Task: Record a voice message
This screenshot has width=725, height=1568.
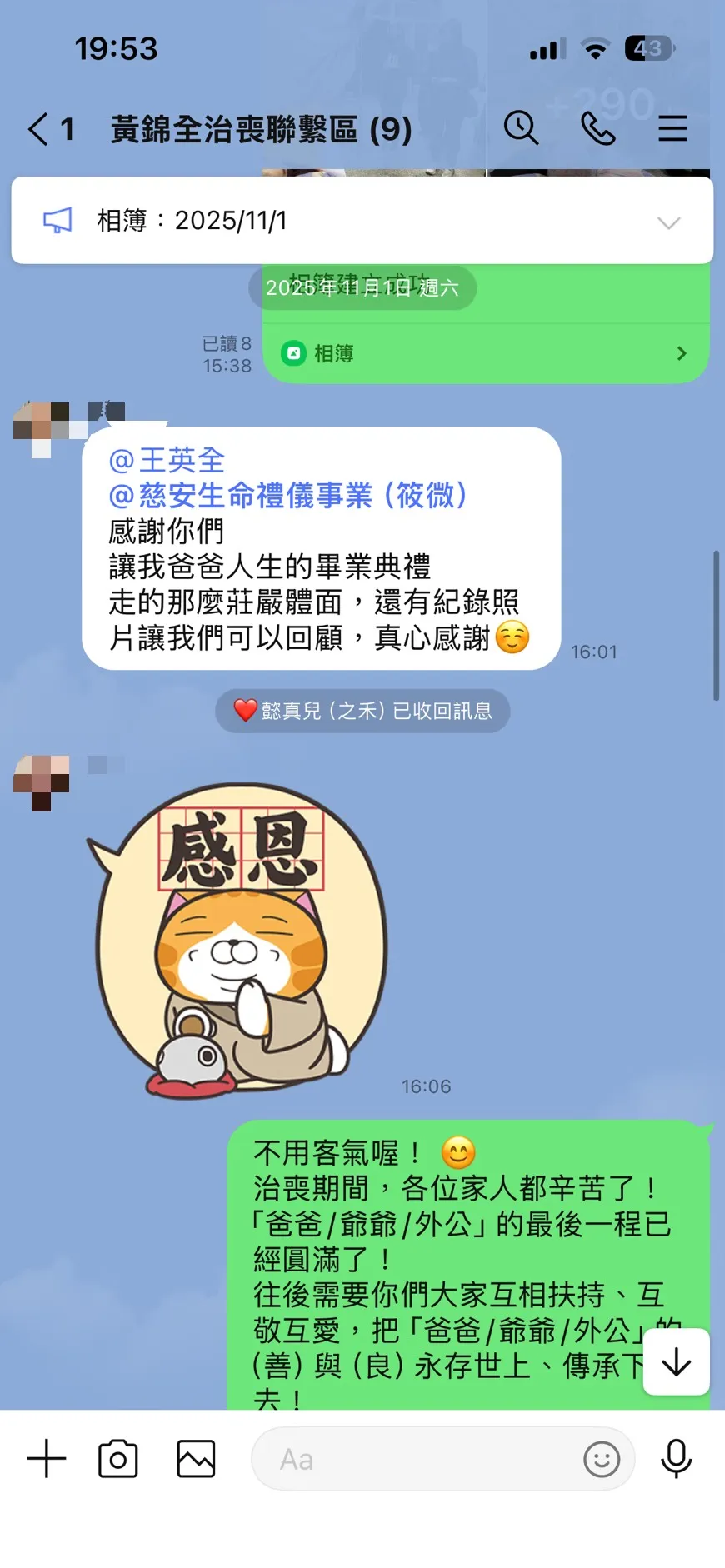Action: 676,1459
